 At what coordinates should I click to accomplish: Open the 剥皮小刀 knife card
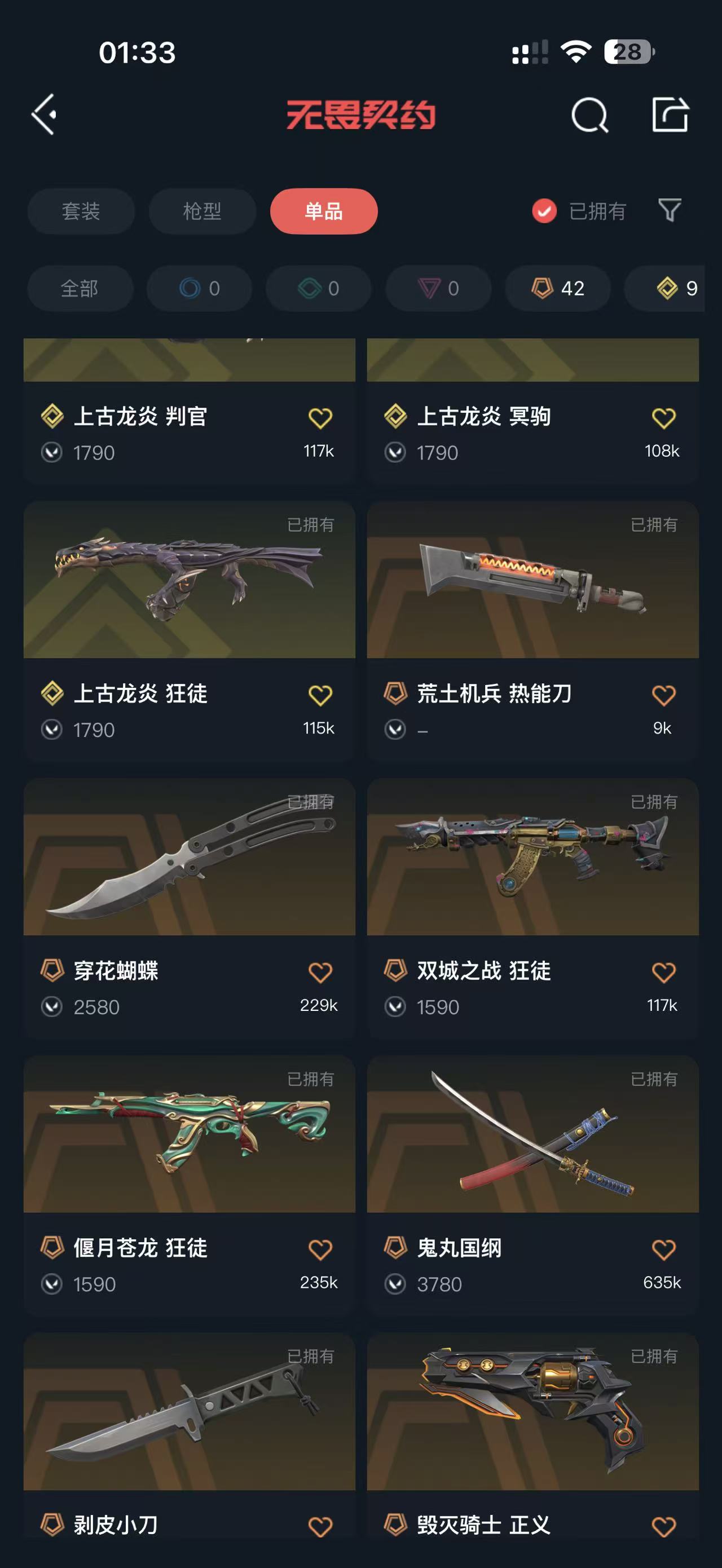pyautogui.click(x=190, y=1437)
